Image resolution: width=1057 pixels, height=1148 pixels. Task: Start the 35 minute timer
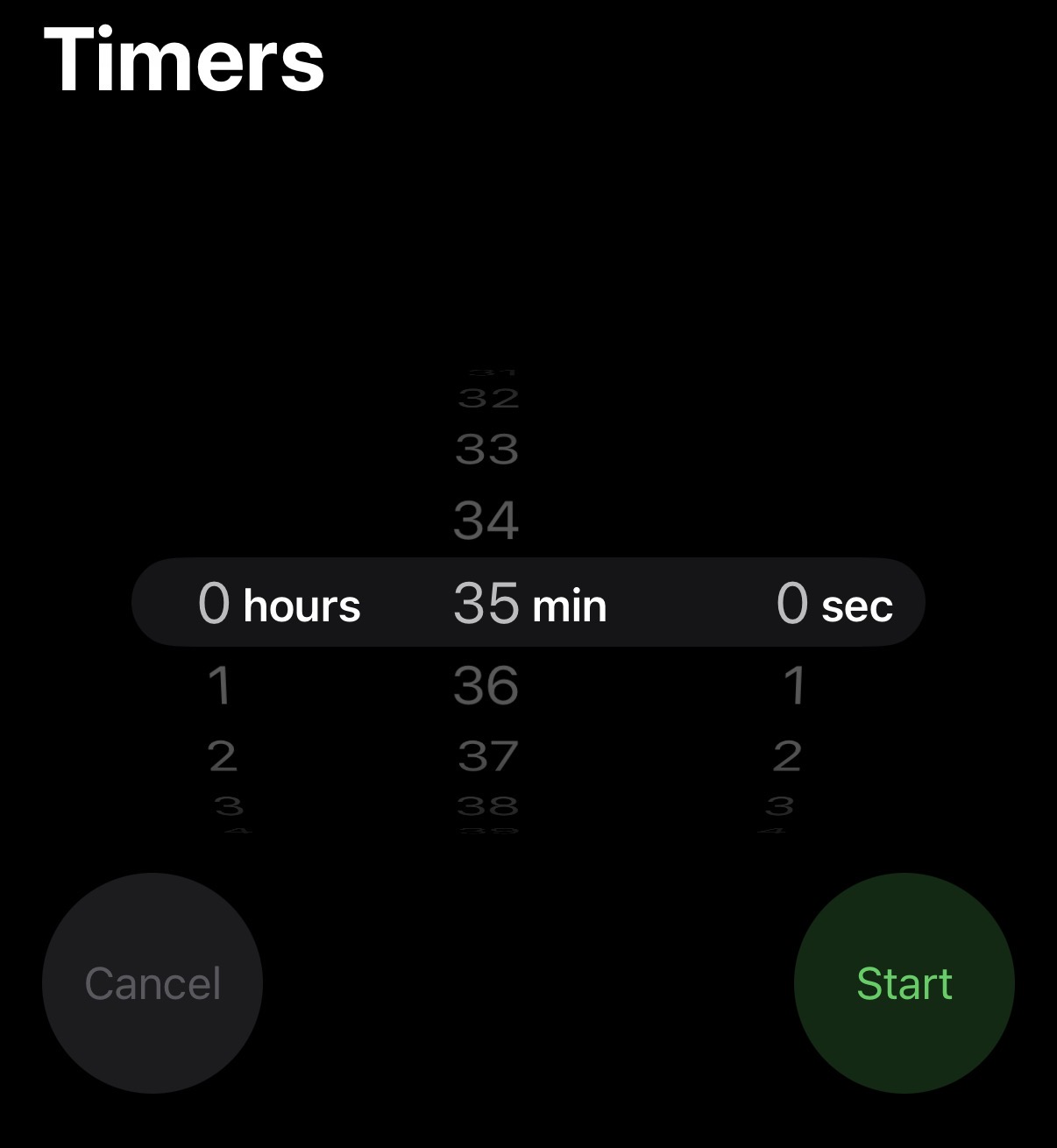tap(904, 983)
